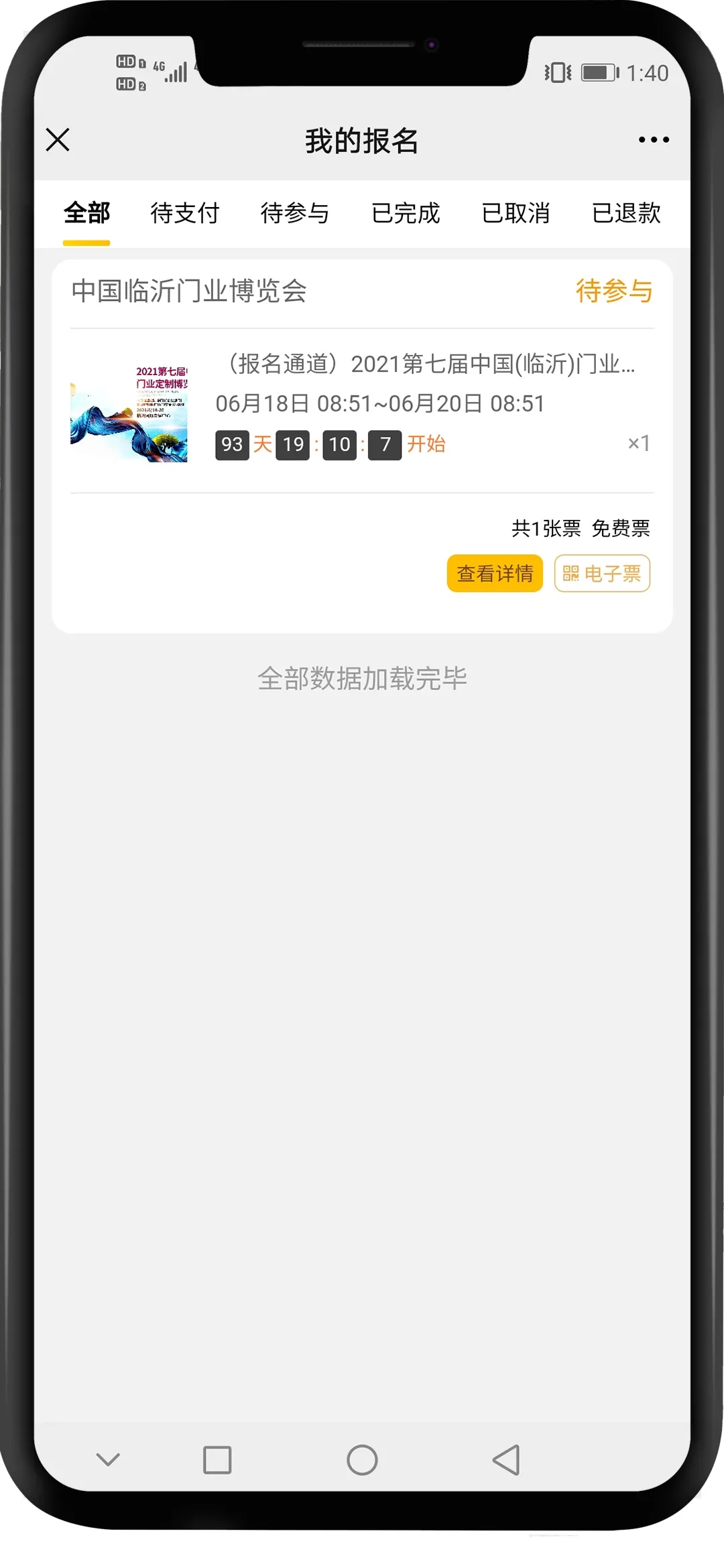Go back using the system back button

pyautogui.click(x=506, y=1459)
